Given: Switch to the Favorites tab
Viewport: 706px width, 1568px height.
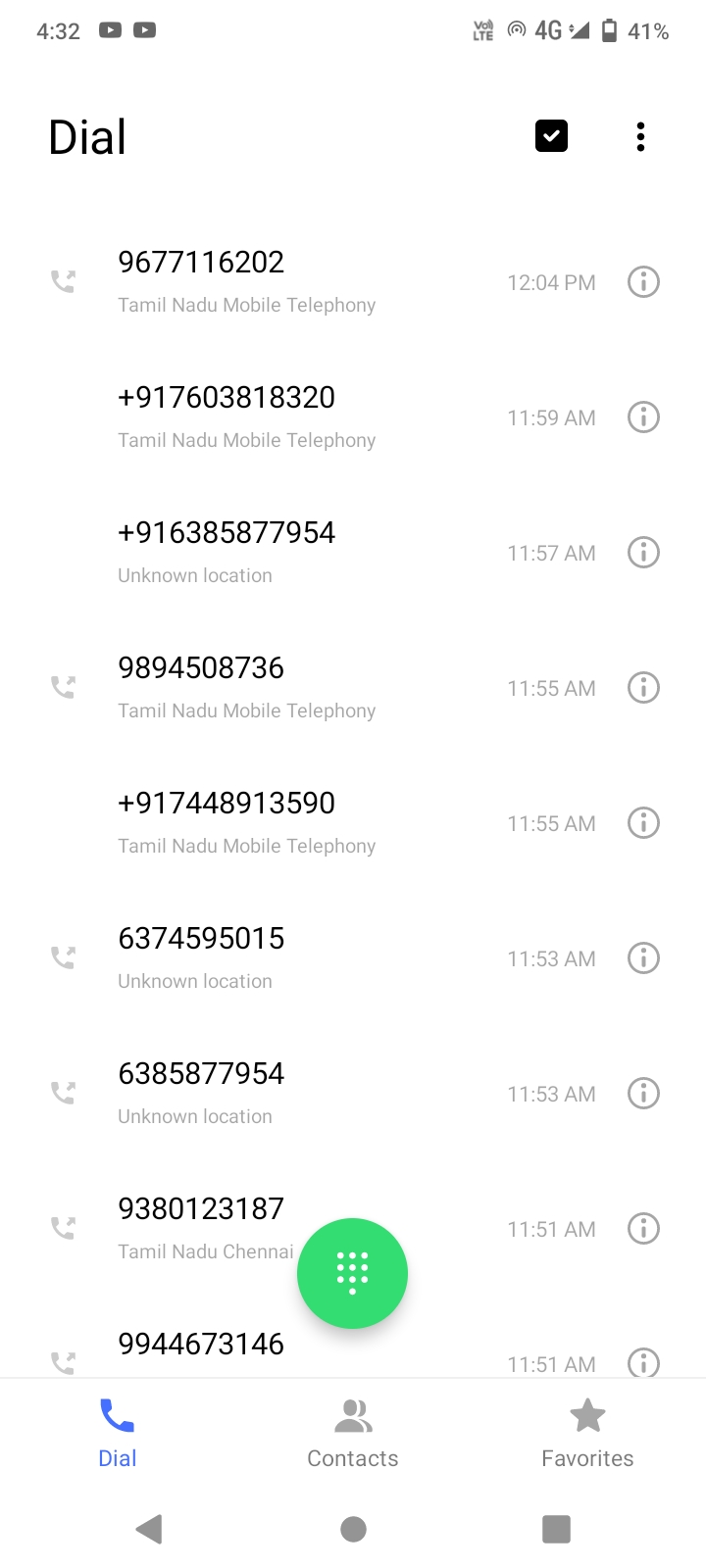Looking at the screenshot, I should point(587,1434).
